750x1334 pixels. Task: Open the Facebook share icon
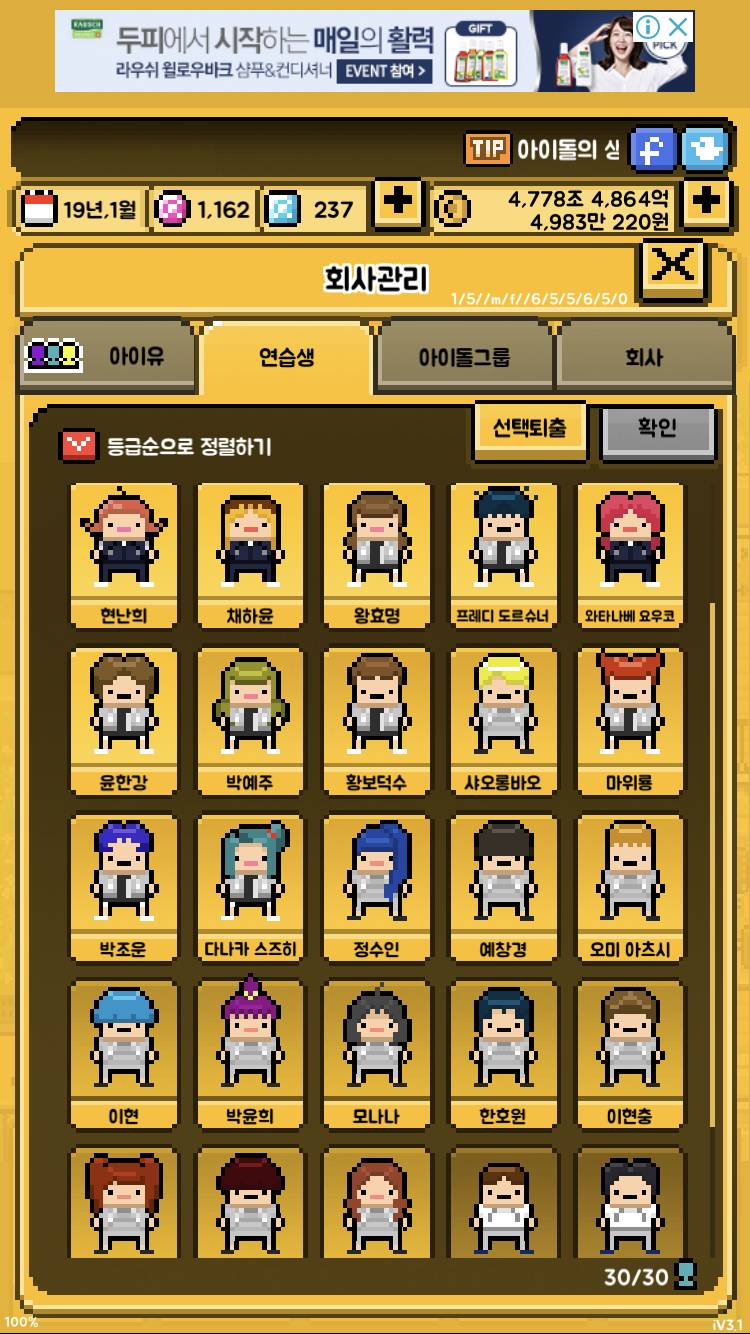tap(653, 150)
